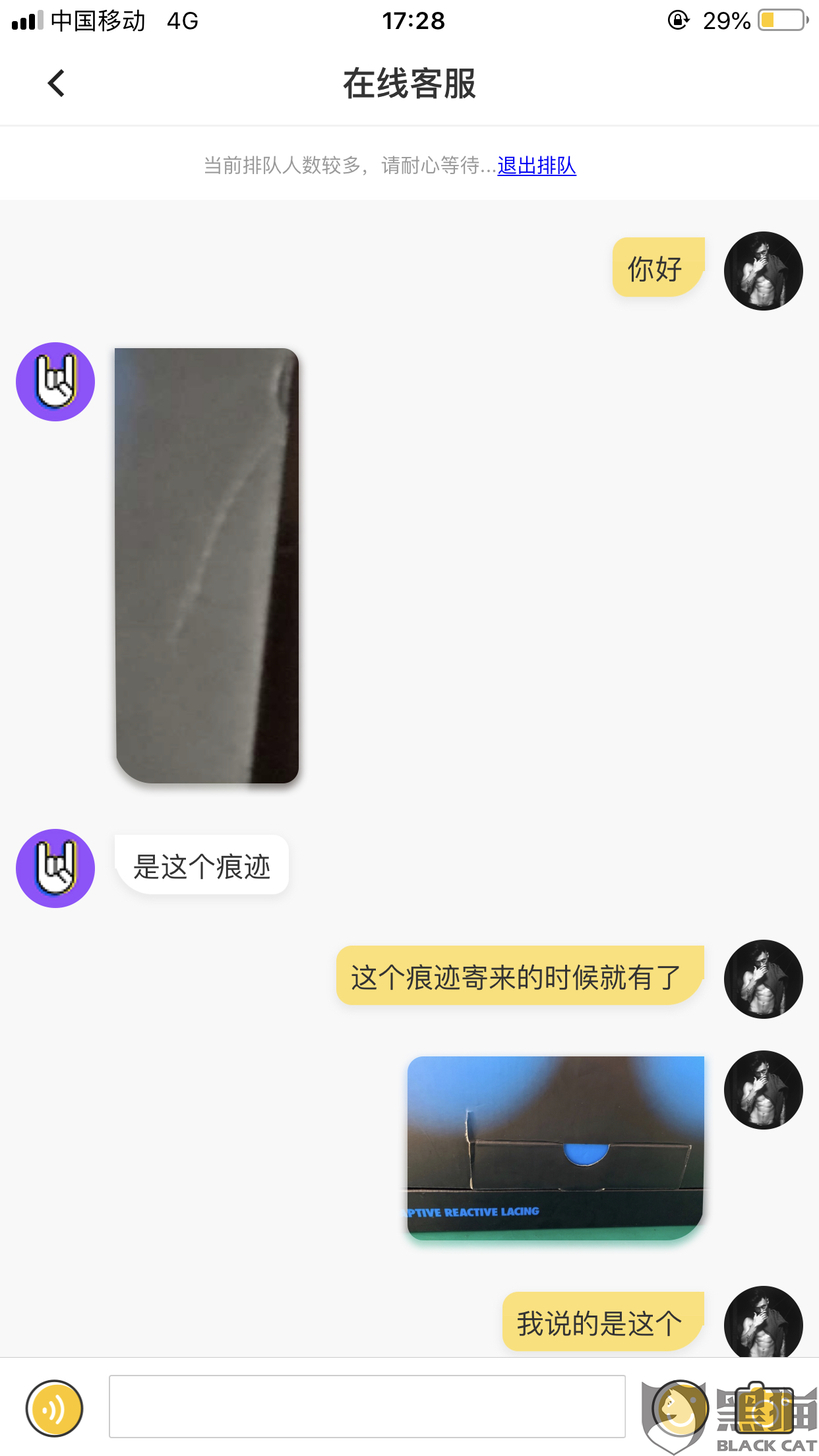Go back from the 在线客服 chat
The image size is (819, 1456).
(56, 84)
